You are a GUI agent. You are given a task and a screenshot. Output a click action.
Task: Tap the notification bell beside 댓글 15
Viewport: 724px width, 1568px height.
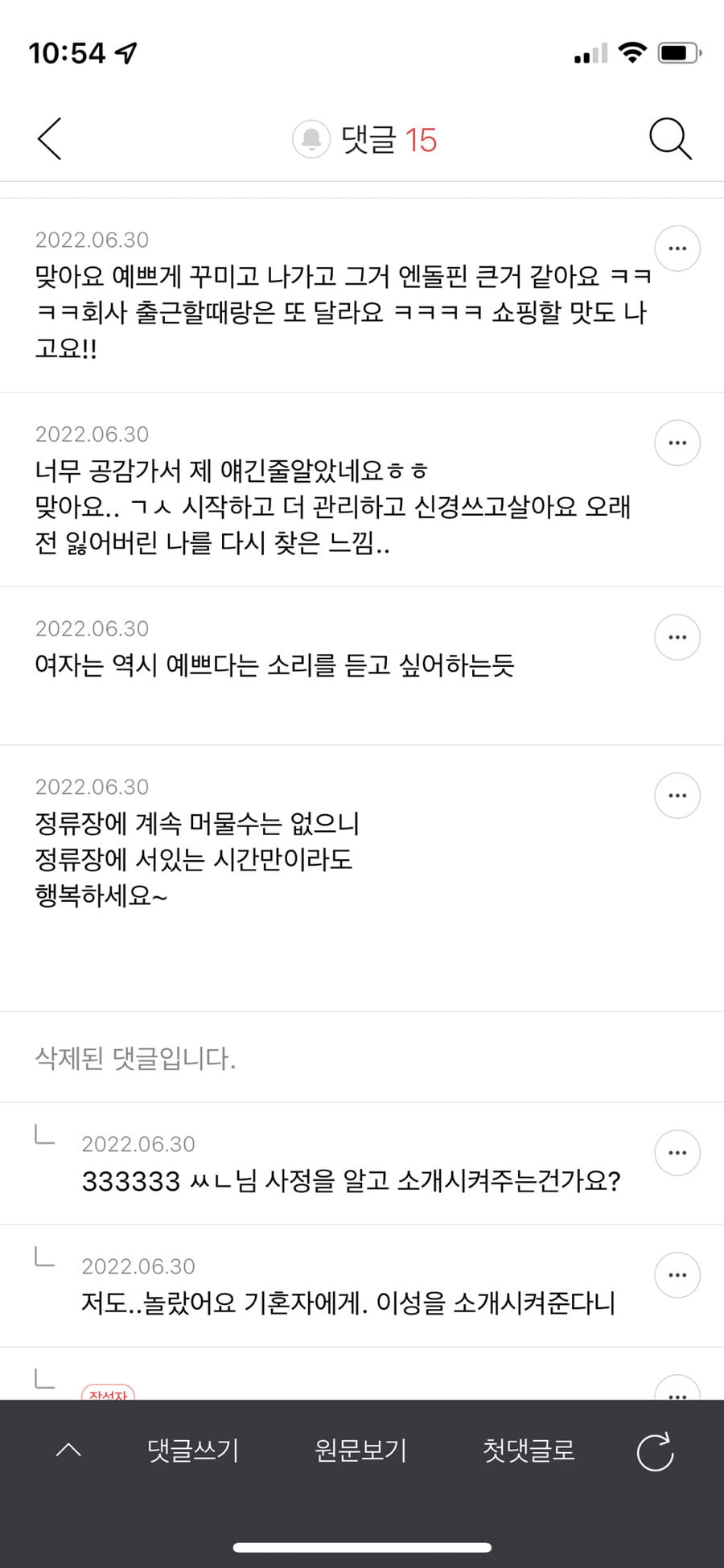[x=311, y=139]
